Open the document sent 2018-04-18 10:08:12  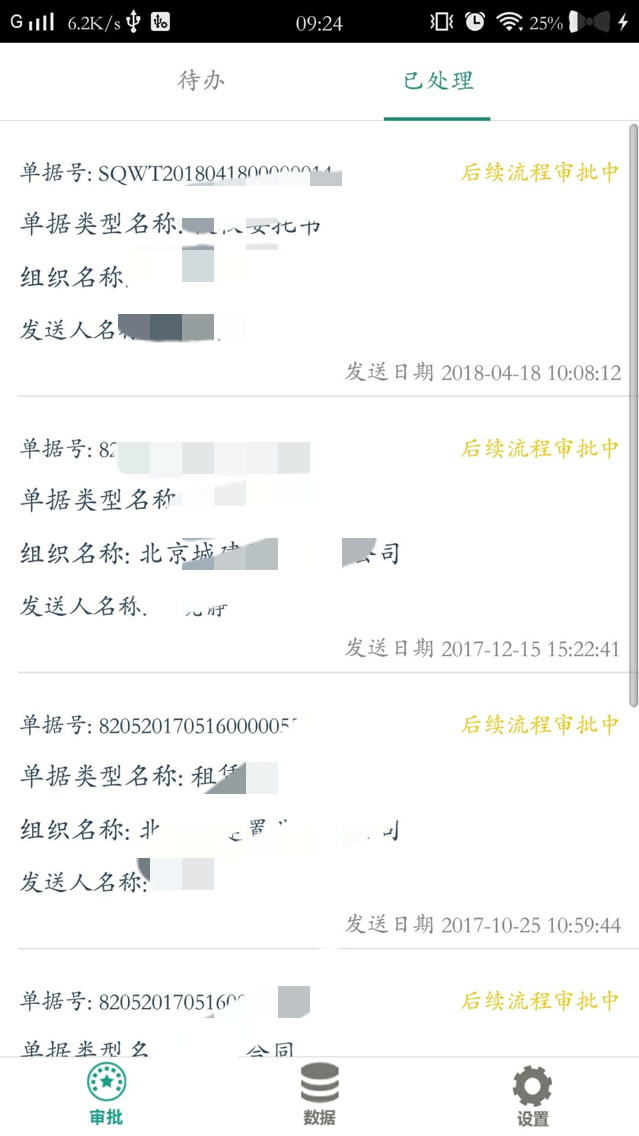(320, 261)
